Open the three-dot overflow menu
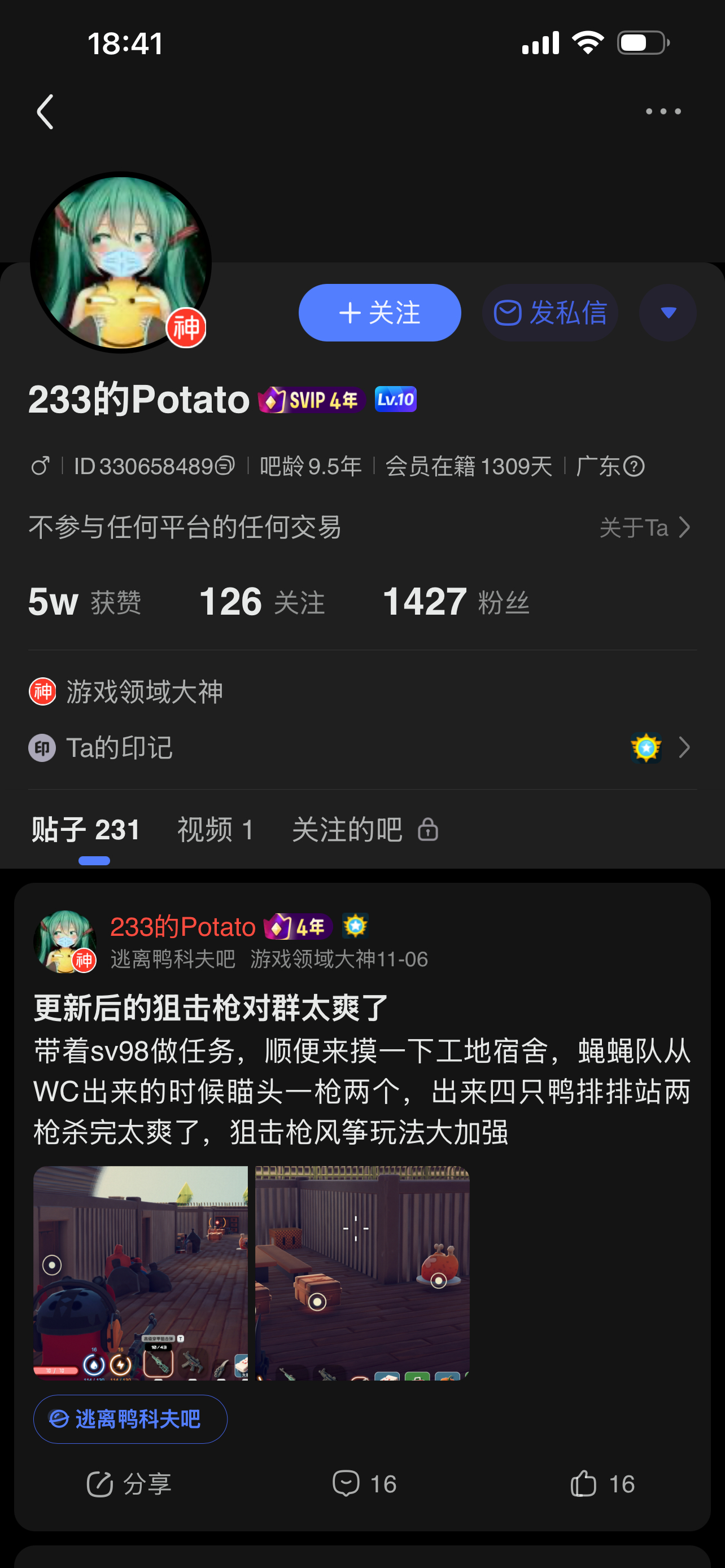This screenshot has width=725, height=1568. point(663,111)
